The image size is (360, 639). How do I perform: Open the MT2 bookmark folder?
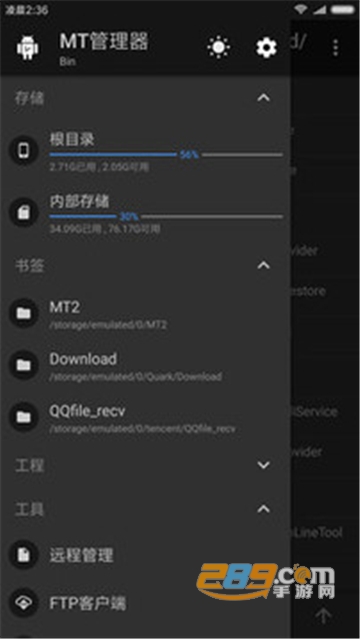pyautogui.click(x=145, y=314)
